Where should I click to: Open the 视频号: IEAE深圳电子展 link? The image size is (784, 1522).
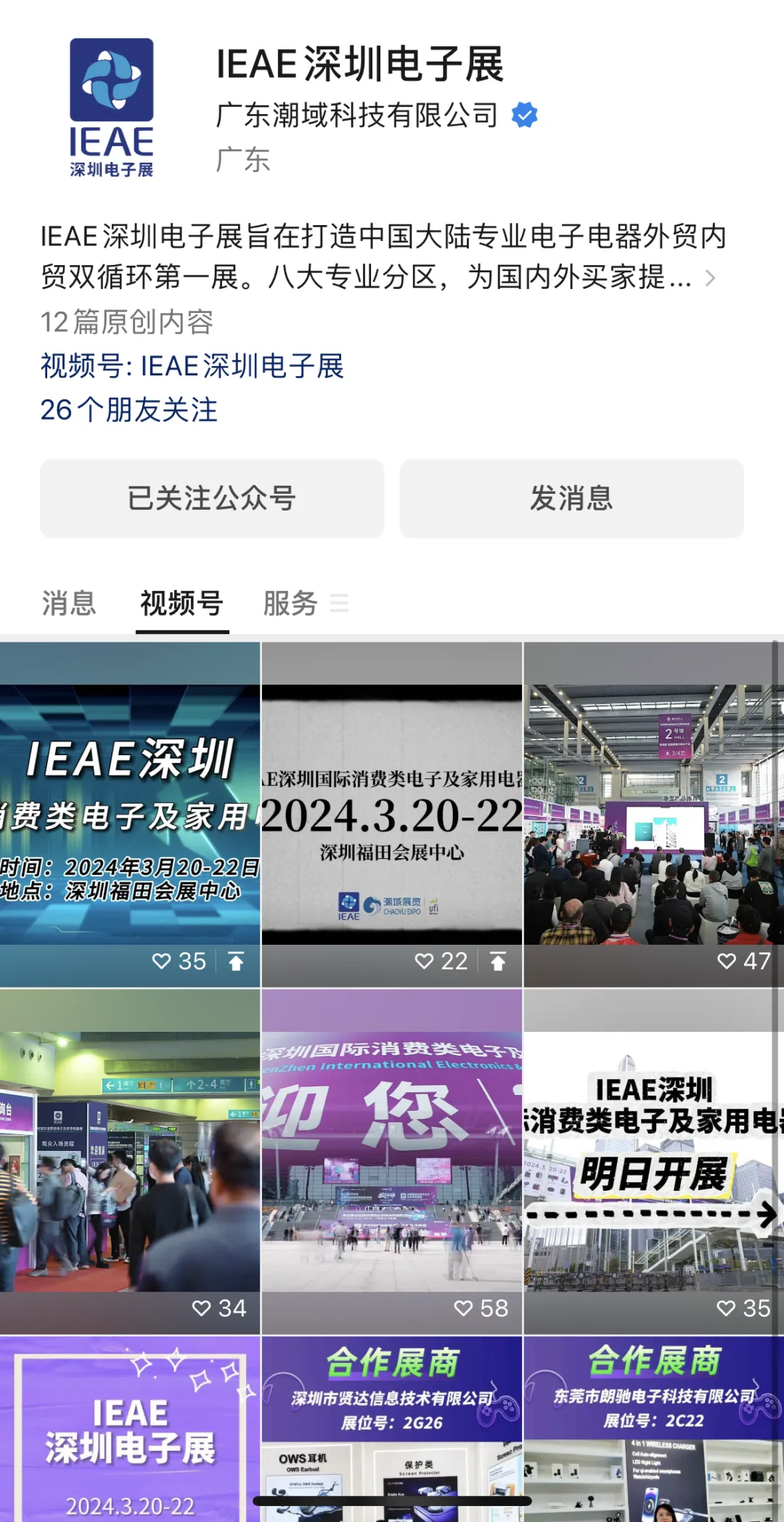click(192, 366)
